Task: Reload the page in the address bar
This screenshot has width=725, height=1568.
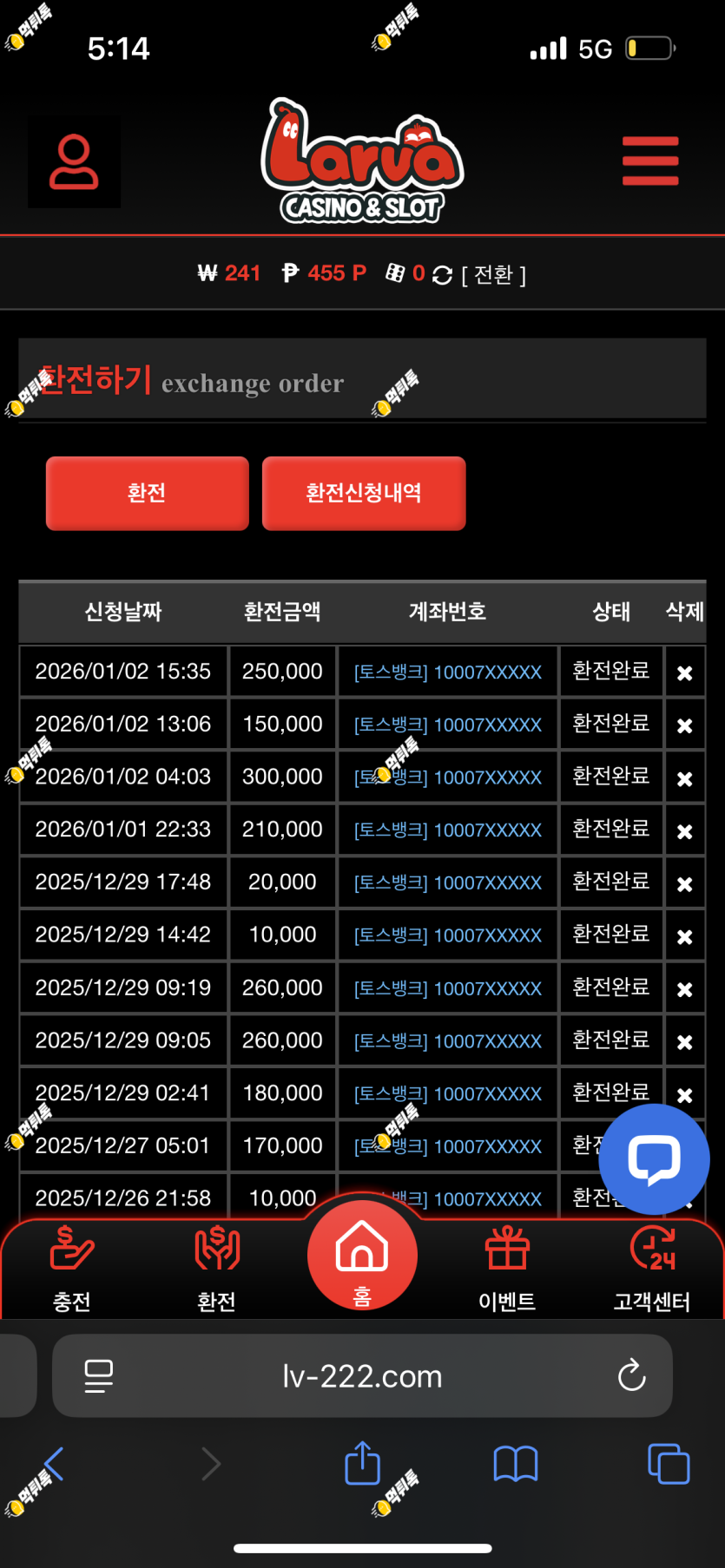Action: point(631,1375)
